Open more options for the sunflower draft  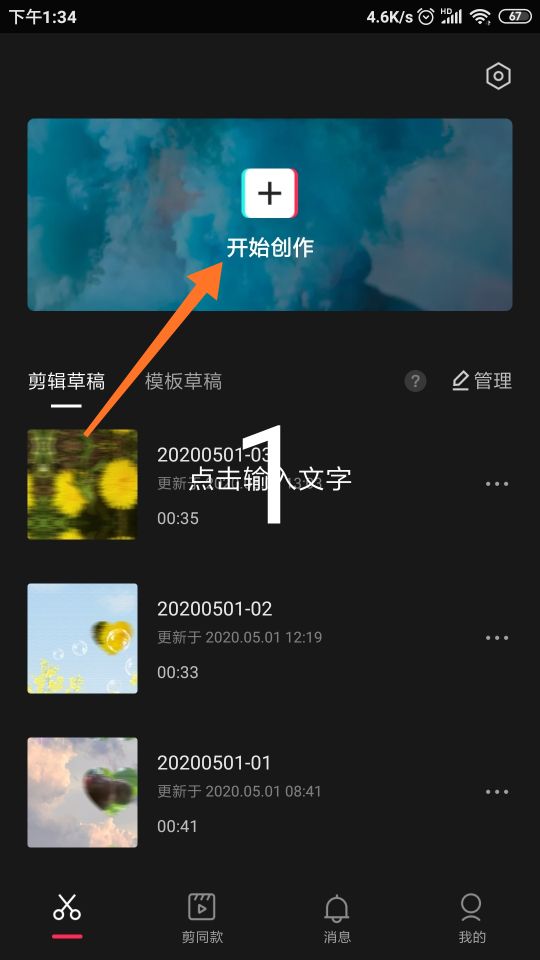pos(497,484)
